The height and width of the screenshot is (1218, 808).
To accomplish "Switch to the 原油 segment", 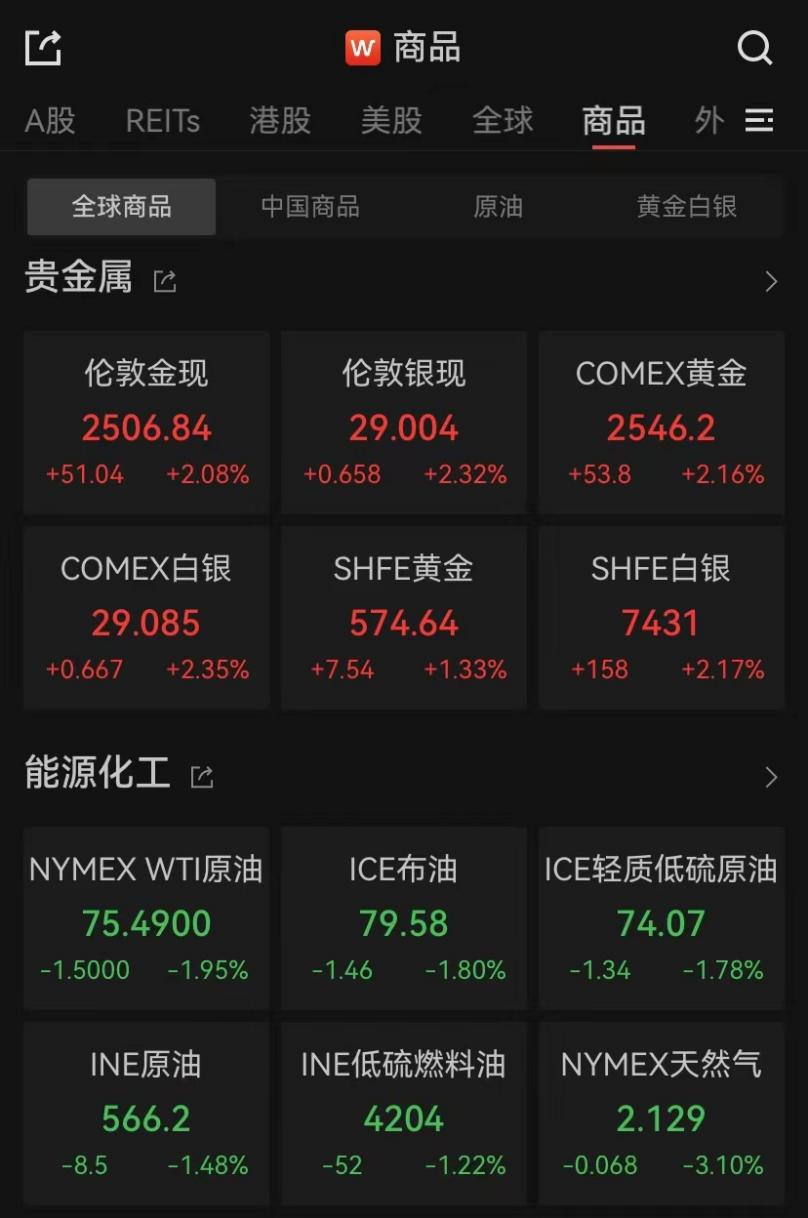I will point(498,207).
